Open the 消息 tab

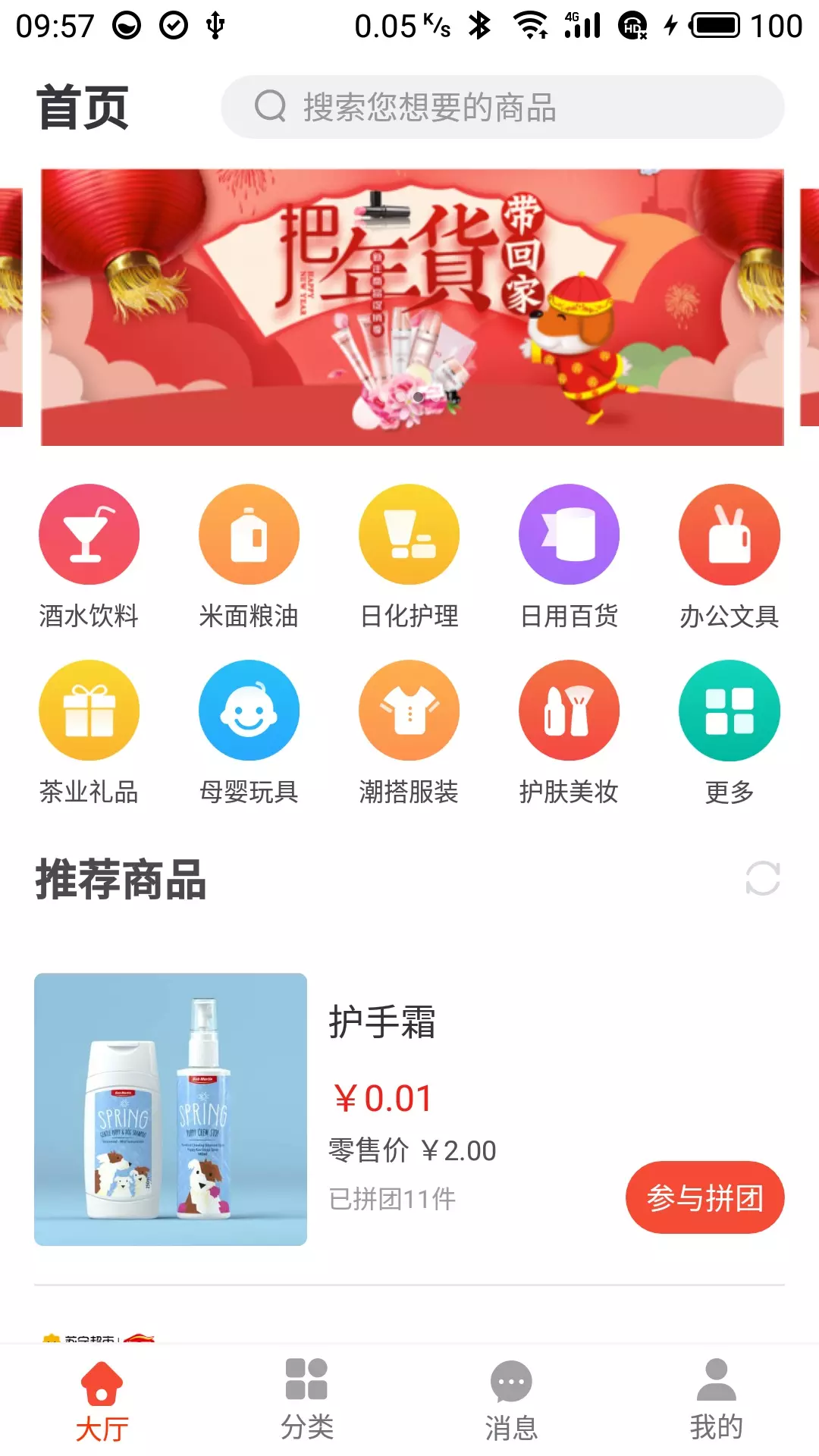pyautogui.click(x=511, y=1401)
